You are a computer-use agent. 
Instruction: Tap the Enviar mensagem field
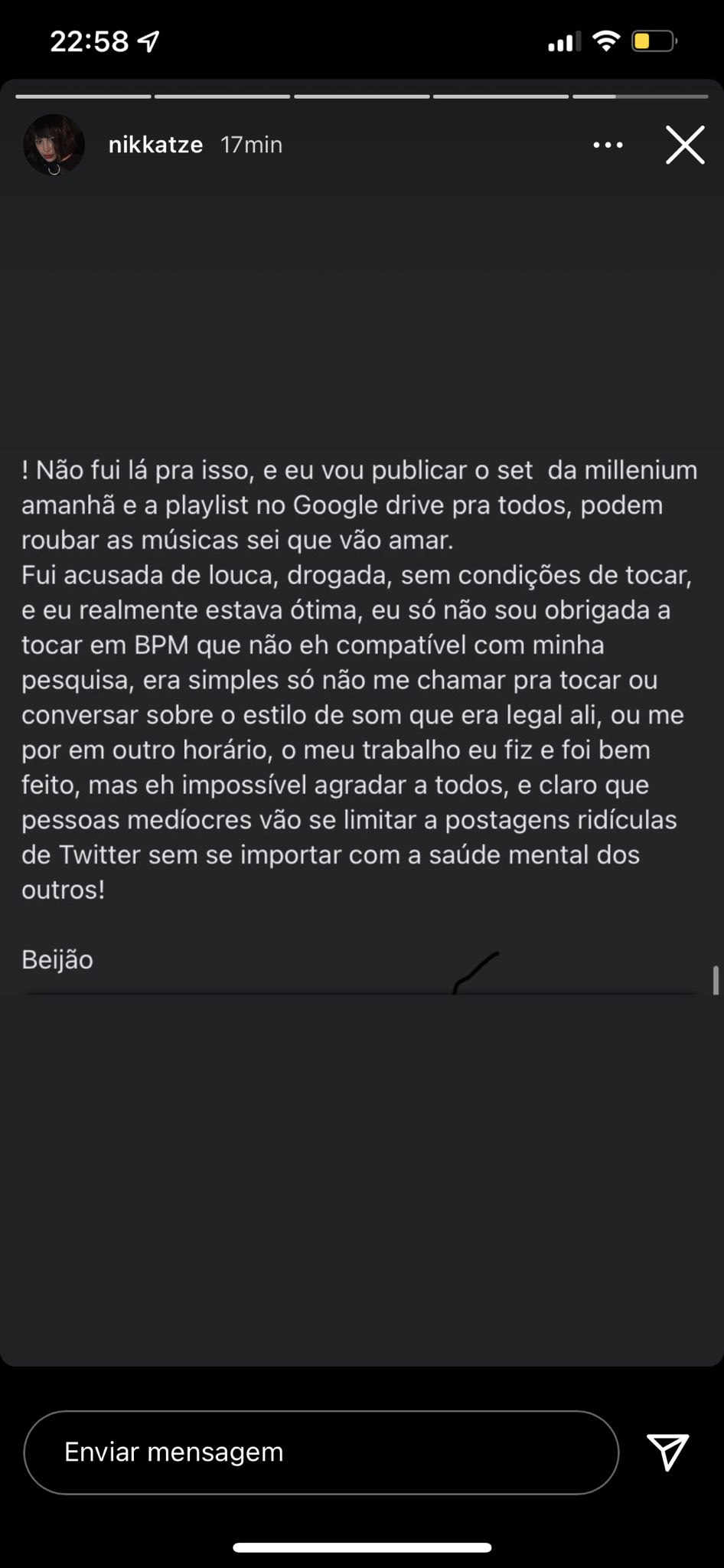[321, 1452]
